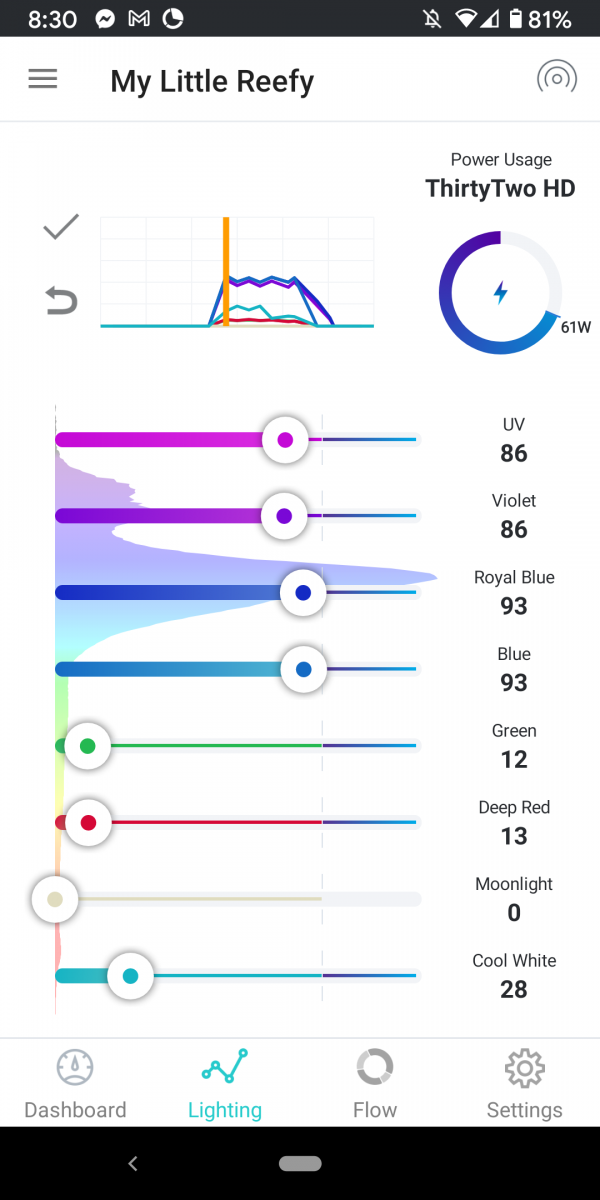Open the Settings tab
This screenshot has width=600, height=1200.
(524, 1084)
